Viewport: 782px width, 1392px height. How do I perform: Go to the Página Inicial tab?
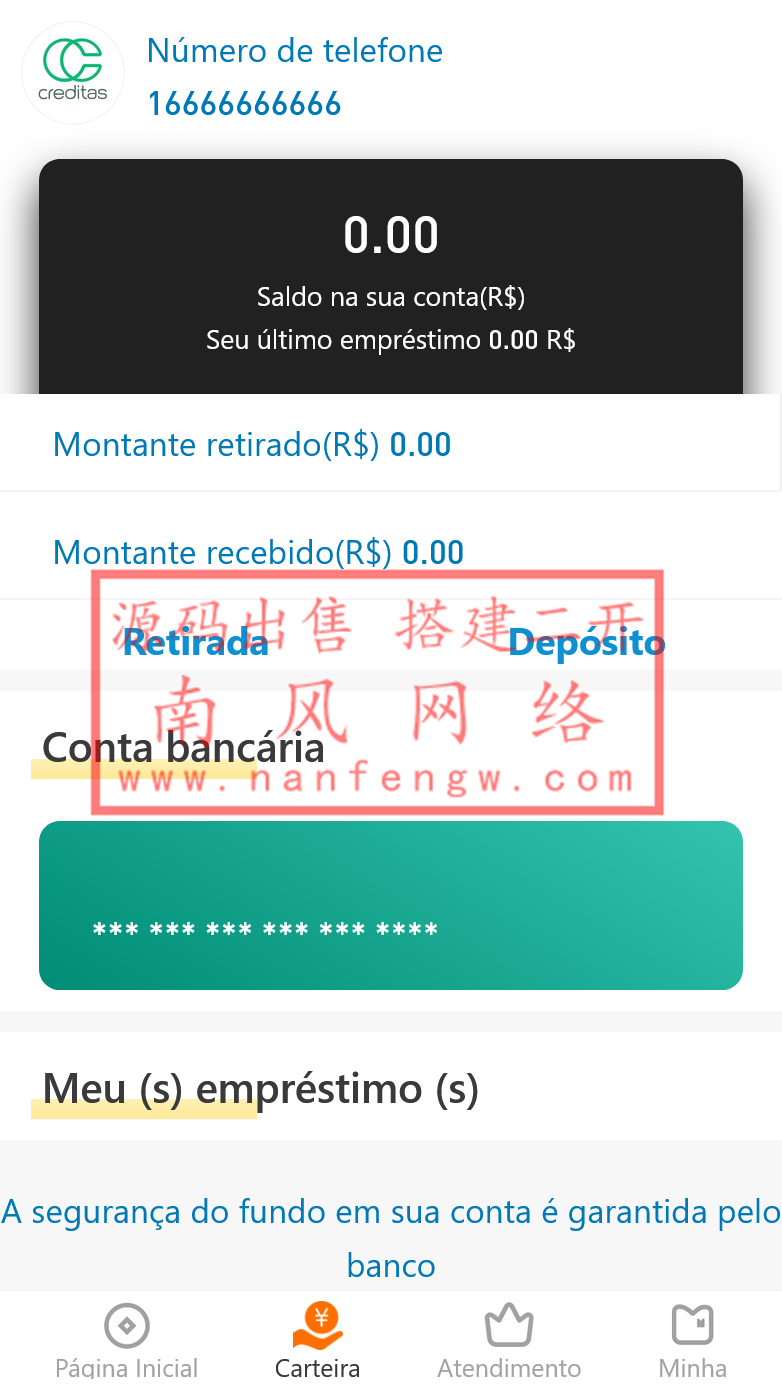coord(127,1342)
